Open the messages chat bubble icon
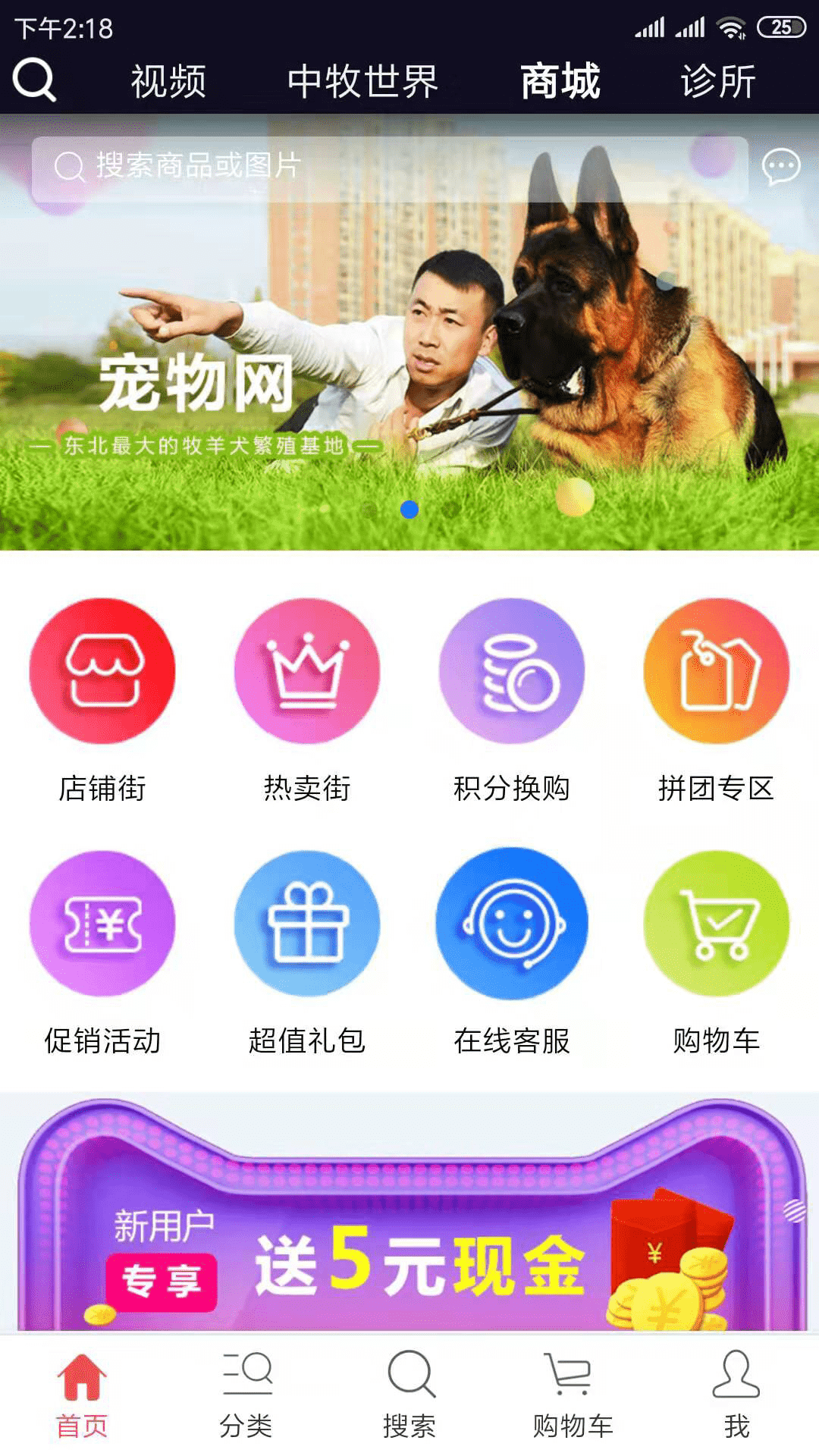The width and height of the screenshot is (819, 1456). click(x=780, y=167)
